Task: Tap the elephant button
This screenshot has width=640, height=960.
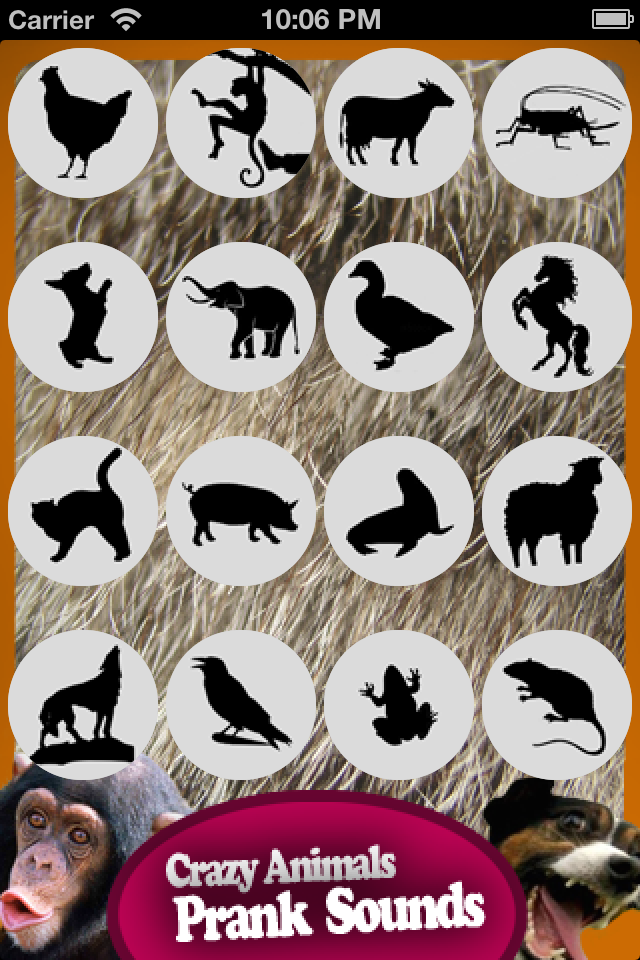Action: point(240,316)
